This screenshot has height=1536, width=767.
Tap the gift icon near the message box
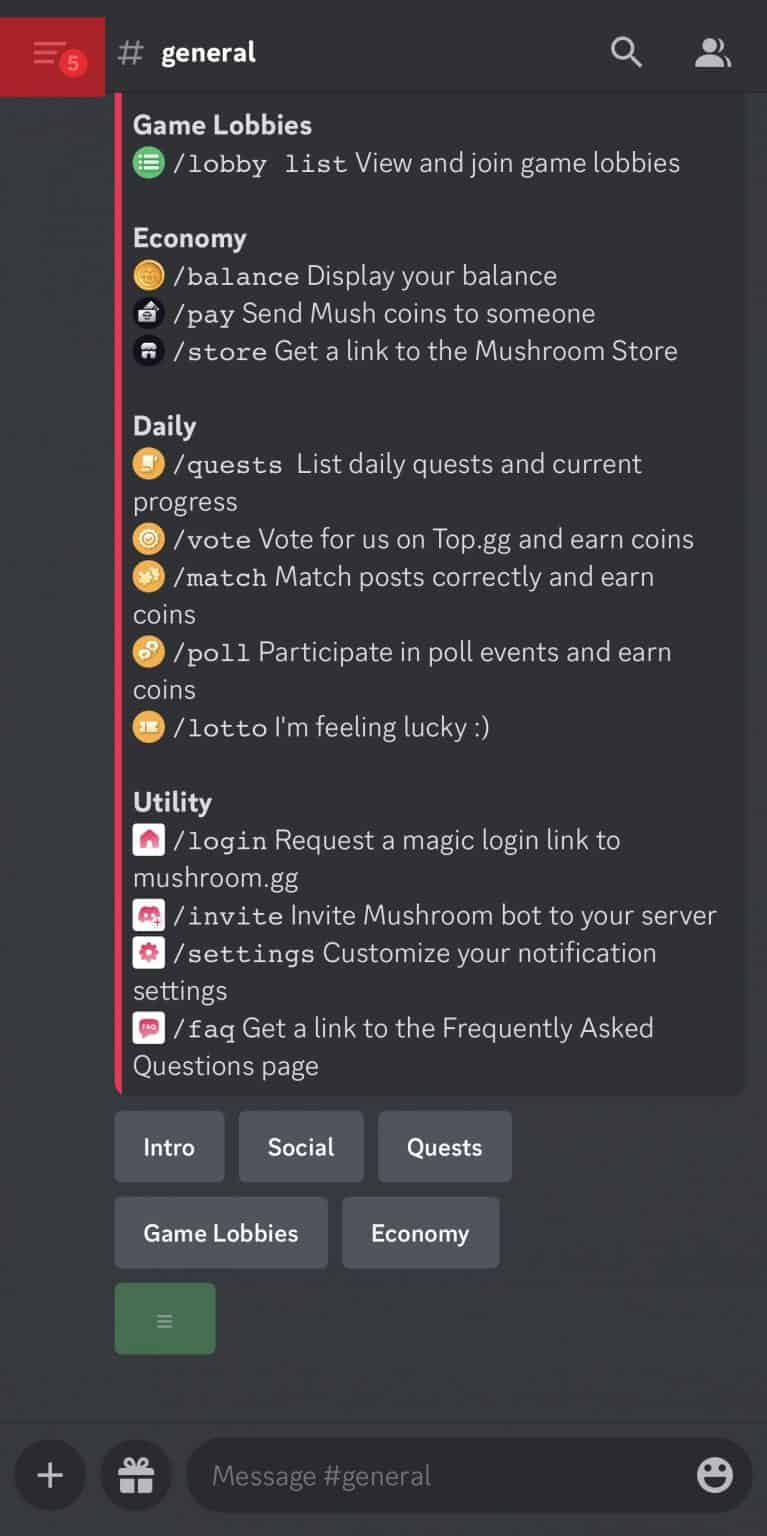pyautogui.click(x=136, y=1474)
